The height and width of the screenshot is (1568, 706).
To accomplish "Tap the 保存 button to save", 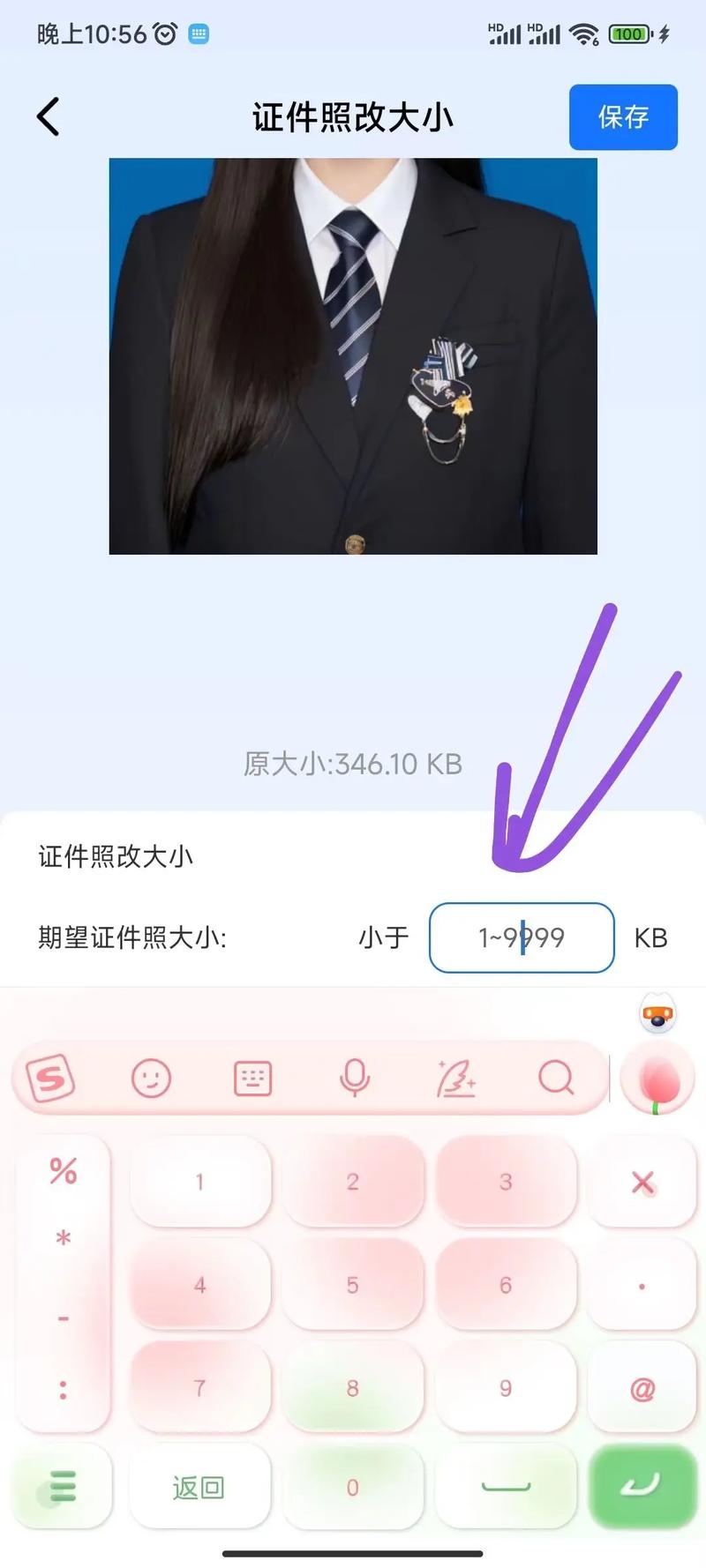I will click(x=623, y=116).
